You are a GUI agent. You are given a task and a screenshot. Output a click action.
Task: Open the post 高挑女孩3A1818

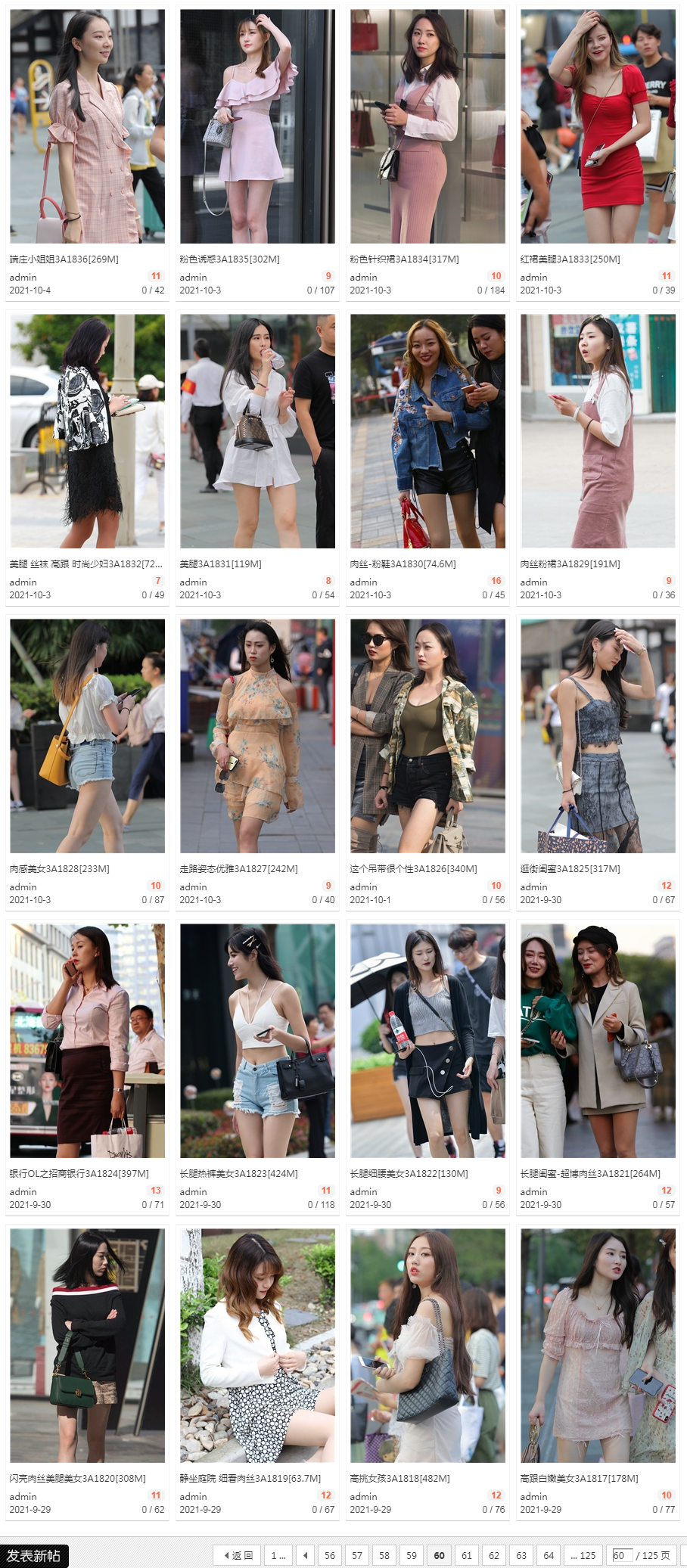click(x=399, y=1478)
